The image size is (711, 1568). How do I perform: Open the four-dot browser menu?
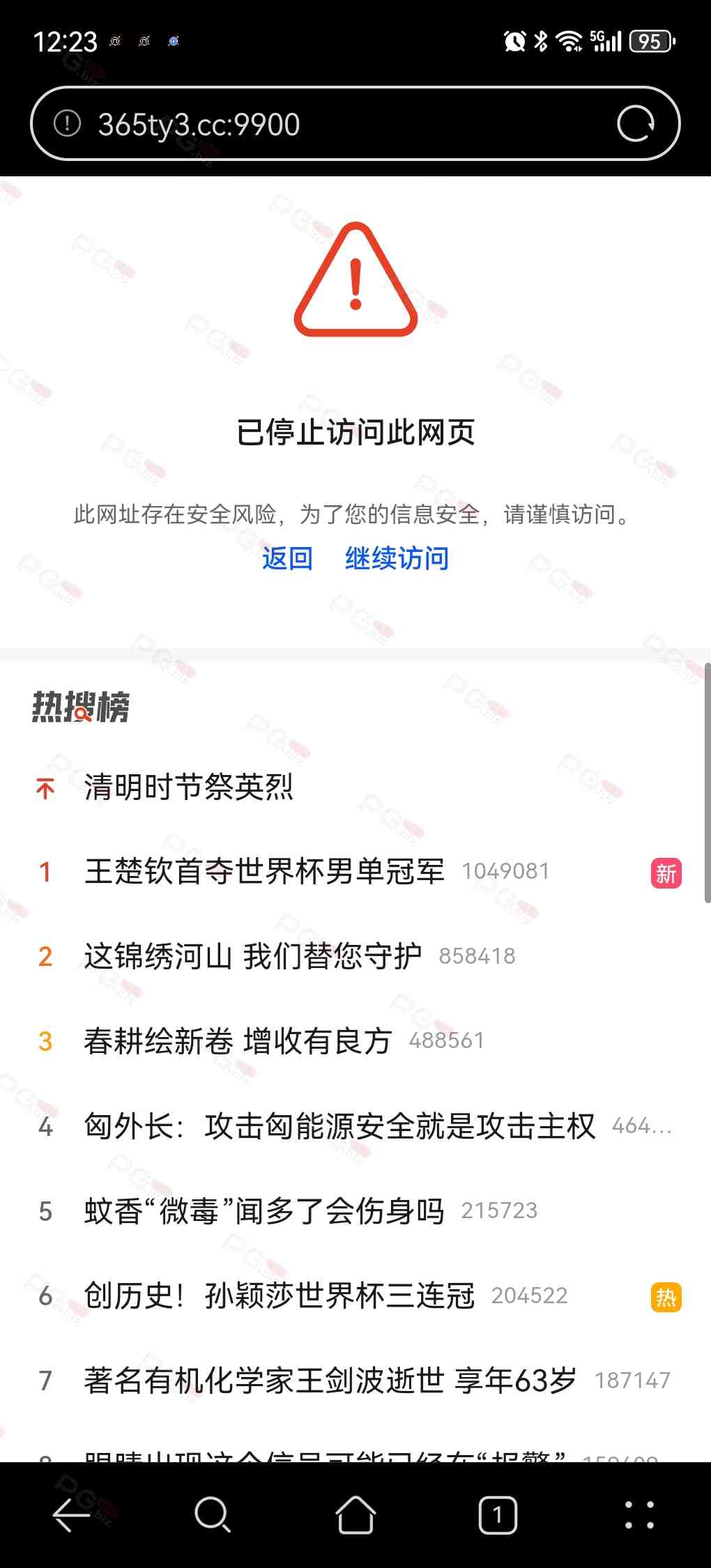pos(639,1515)
